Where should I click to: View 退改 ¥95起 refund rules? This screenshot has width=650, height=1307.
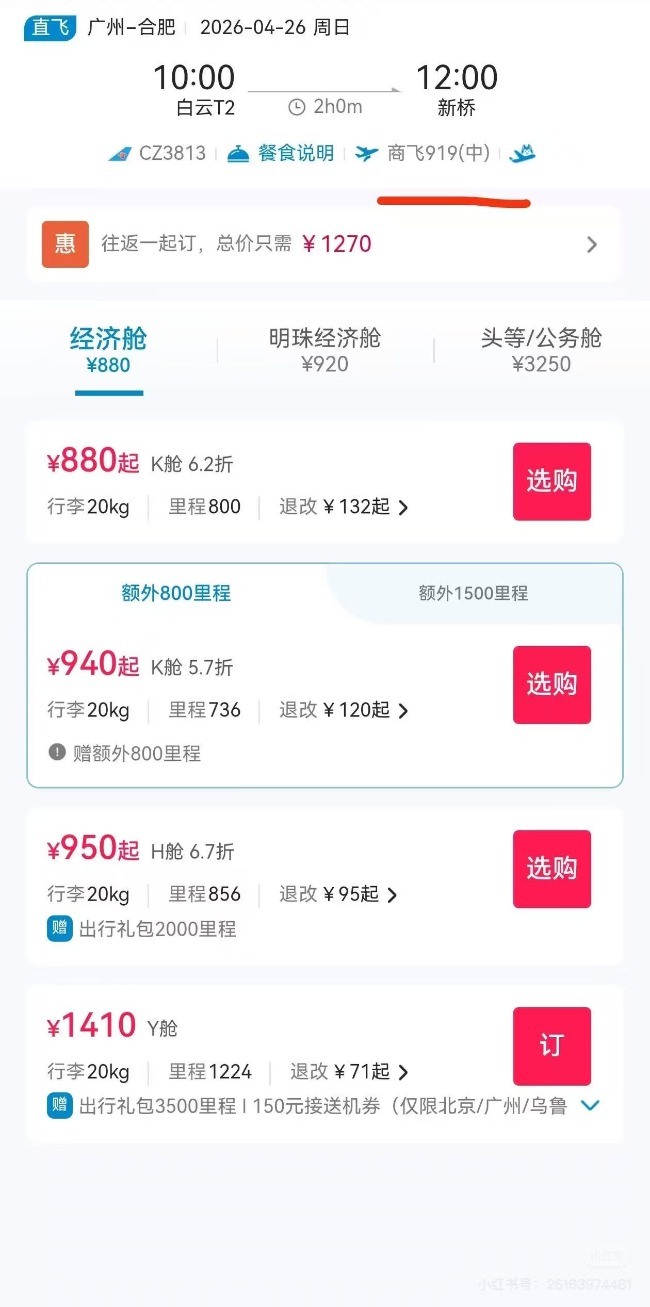338,894
